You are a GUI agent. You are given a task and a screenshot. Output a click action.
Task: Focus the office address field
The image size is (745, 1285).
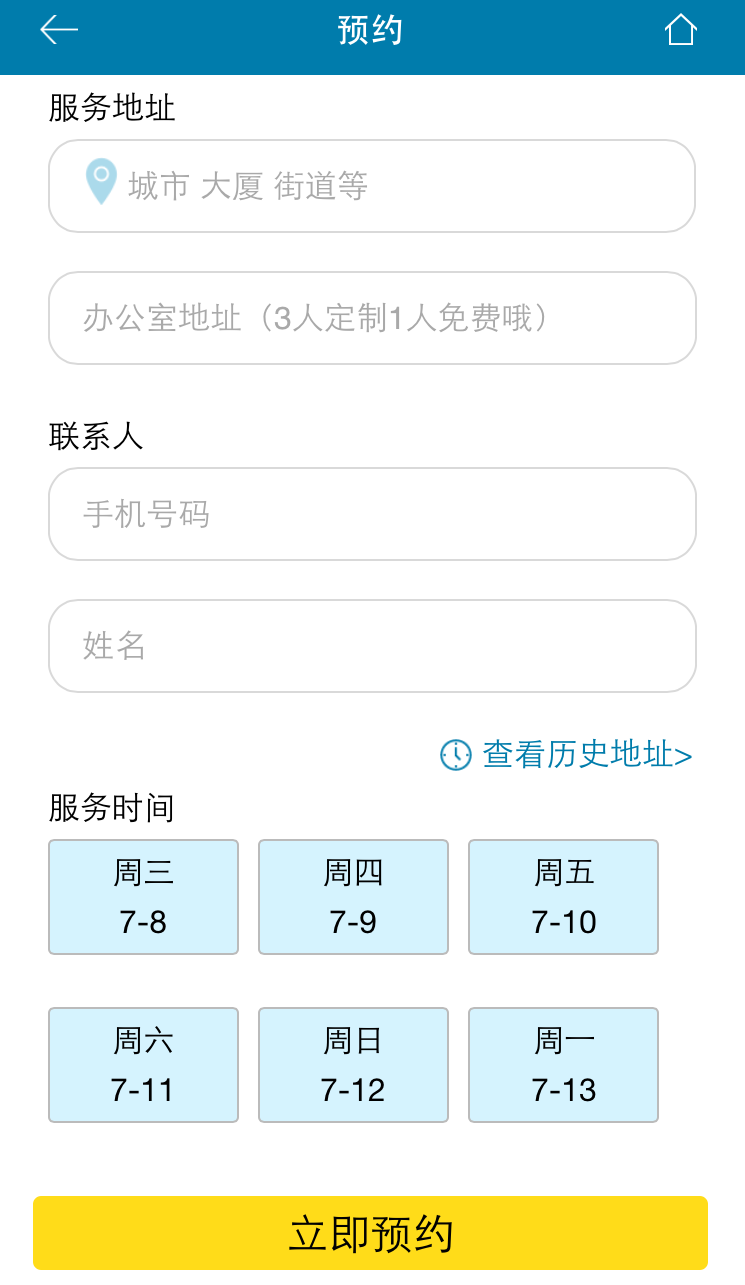coord(372,318)
